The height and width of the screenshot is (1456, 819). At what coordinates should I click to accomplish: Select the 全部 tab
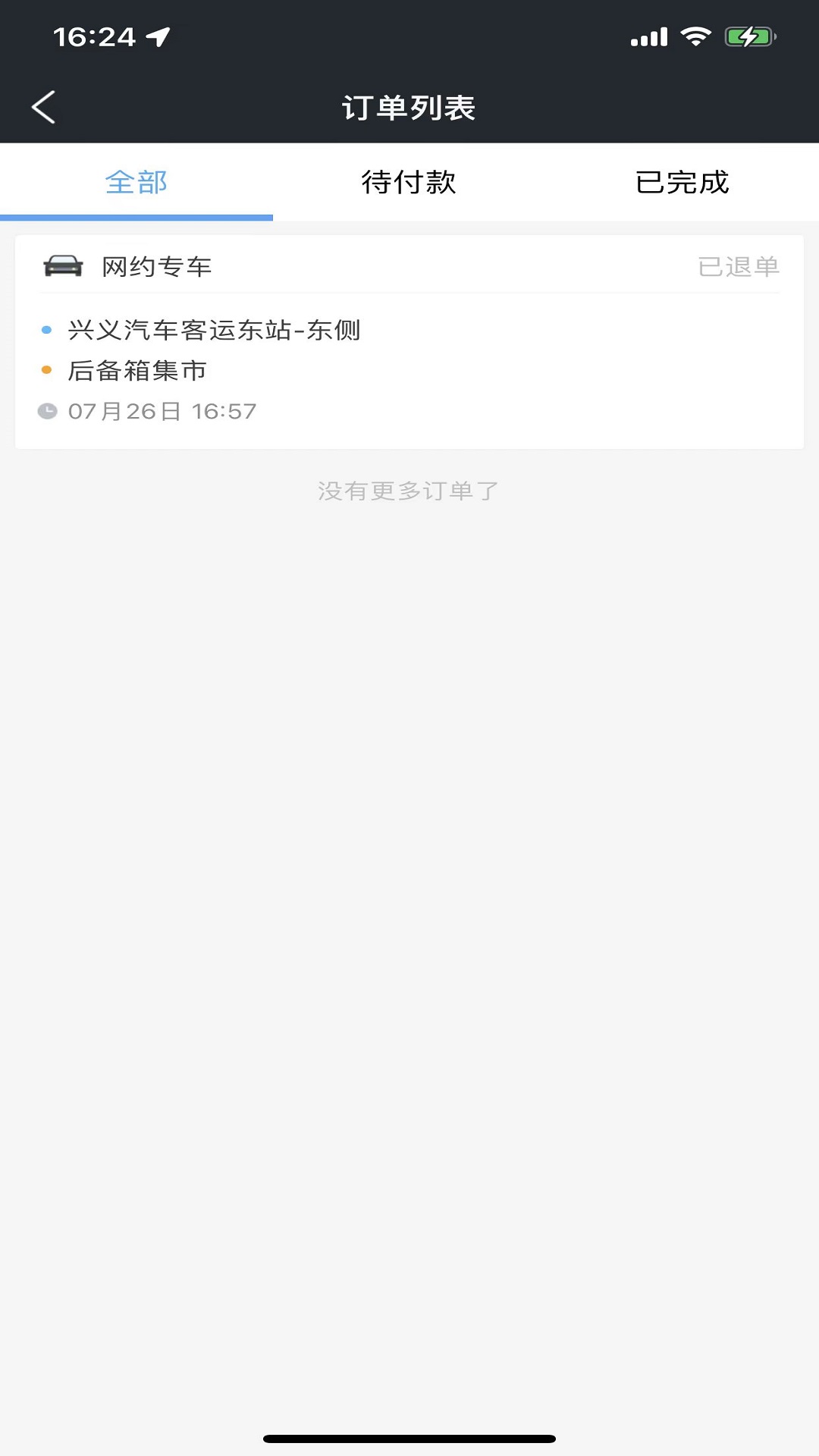click(136, 182)
